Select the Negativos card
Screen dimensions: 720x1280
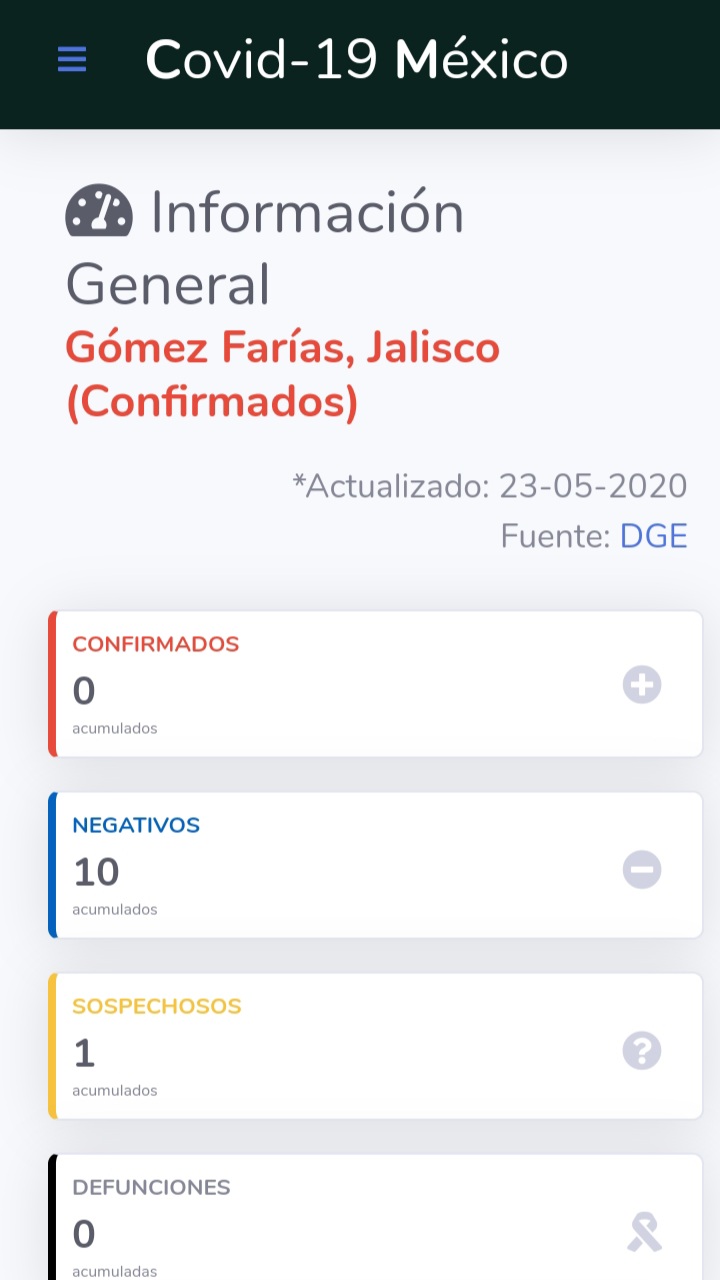[x=375, y=865]
